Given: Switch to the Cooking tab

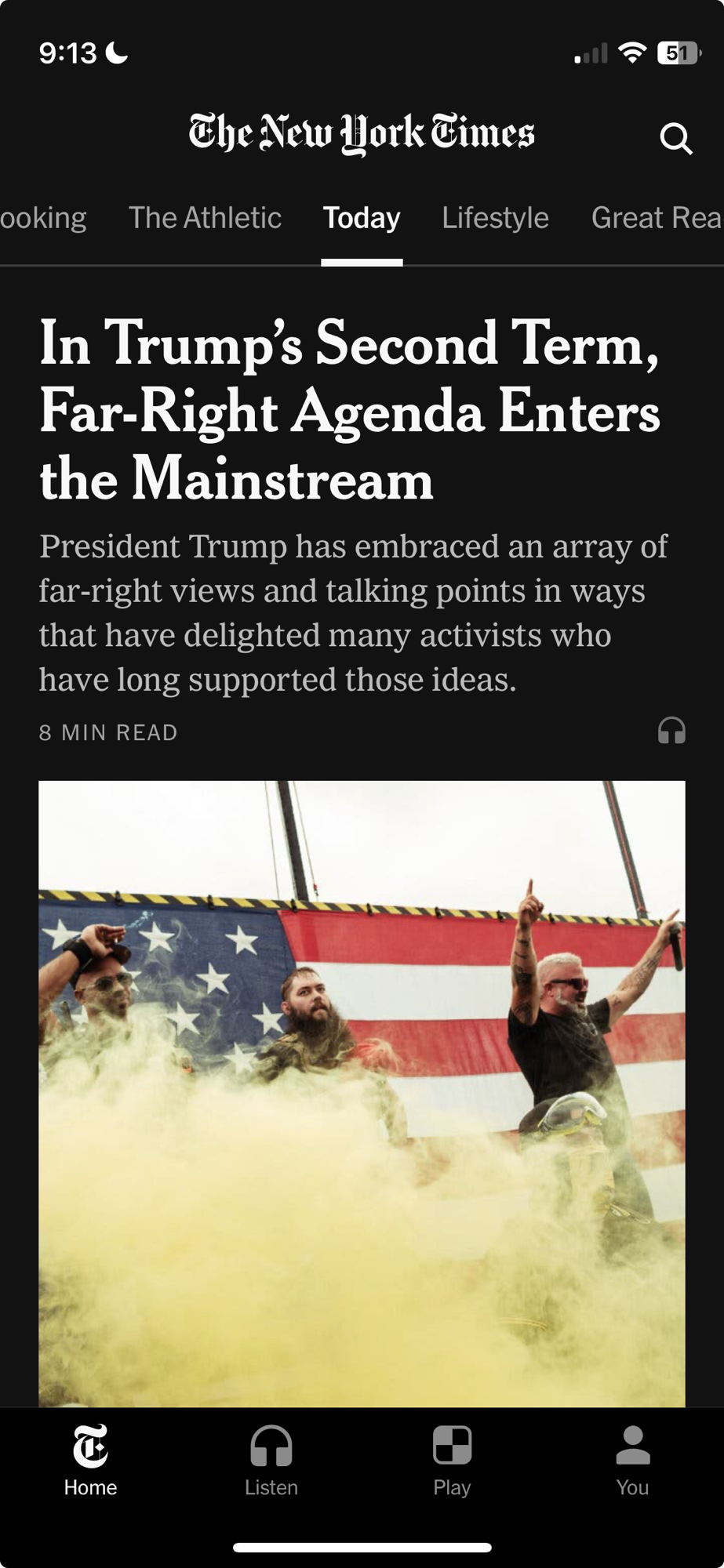Looking at the screenshot, I should click(42, 218).
